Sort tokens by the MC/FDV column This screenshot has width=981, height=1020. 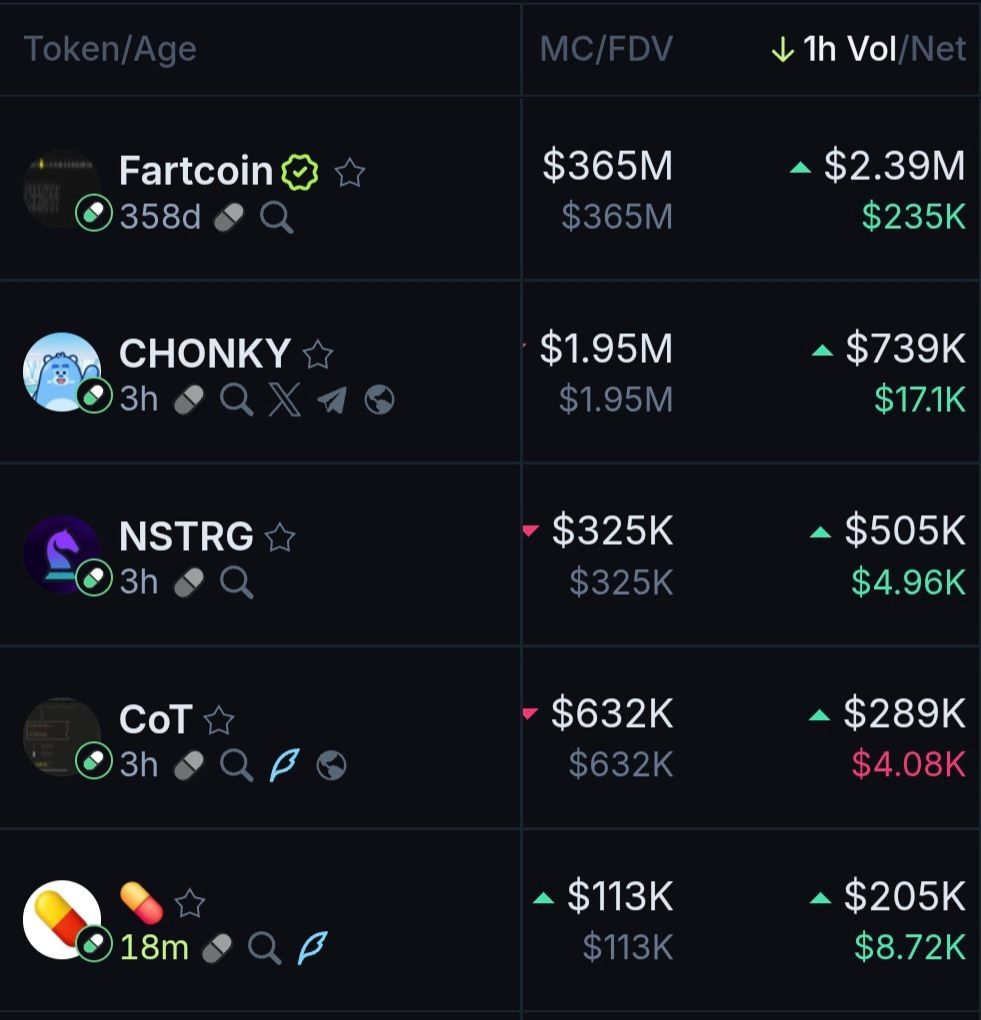(x=606, y=49)
